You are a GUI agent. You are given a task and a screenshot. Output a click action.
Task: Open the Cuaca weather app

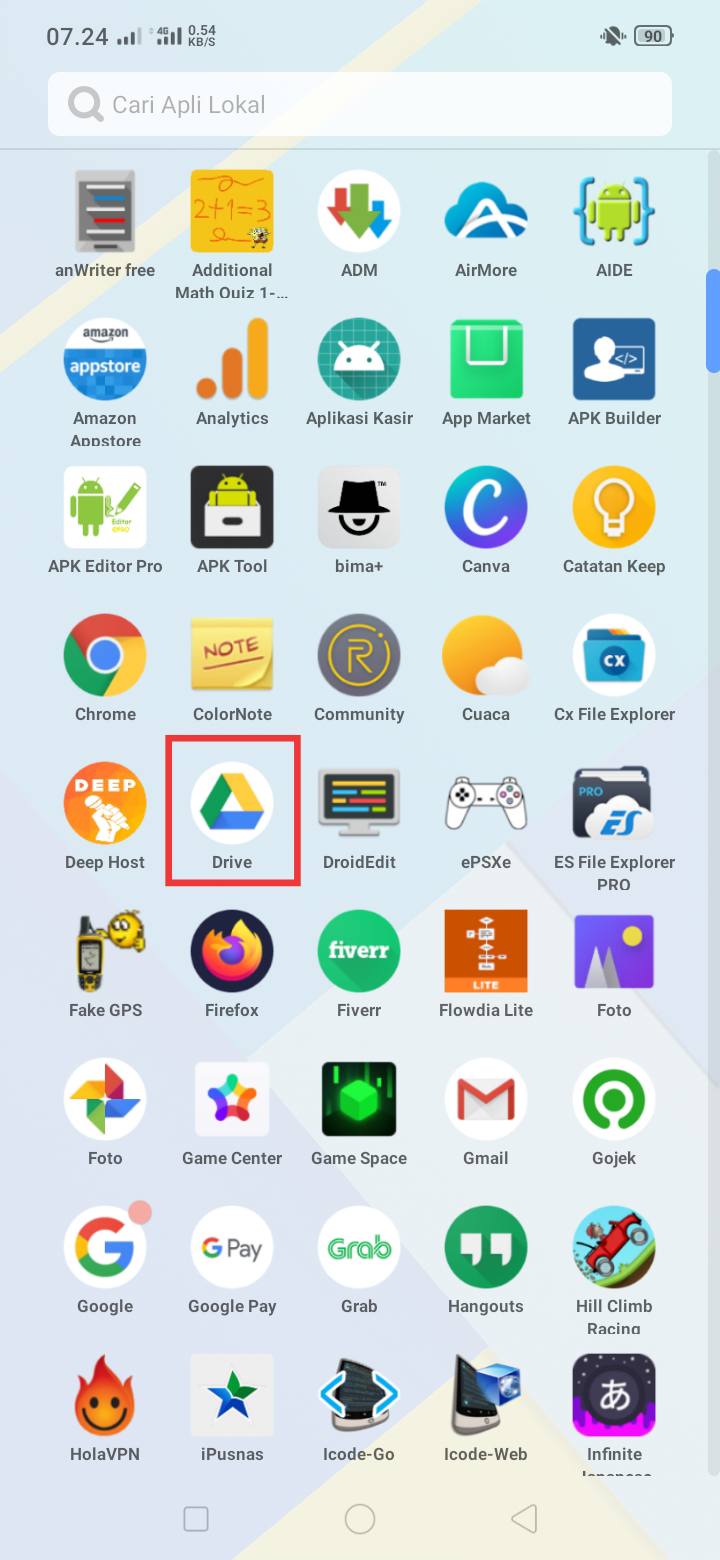[x=486, y=655]
